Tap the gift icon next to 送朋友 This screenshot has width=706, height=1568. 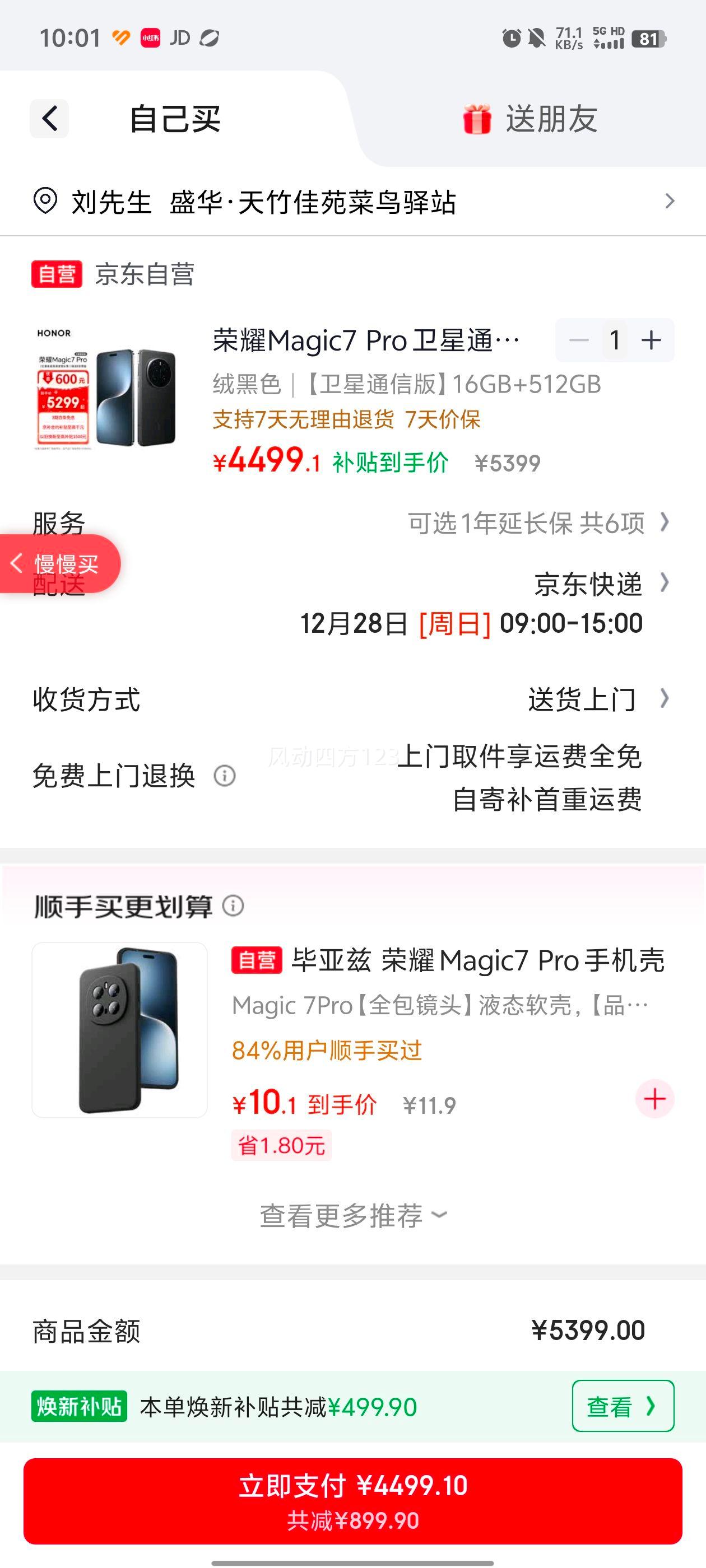[x=476, y=118]
